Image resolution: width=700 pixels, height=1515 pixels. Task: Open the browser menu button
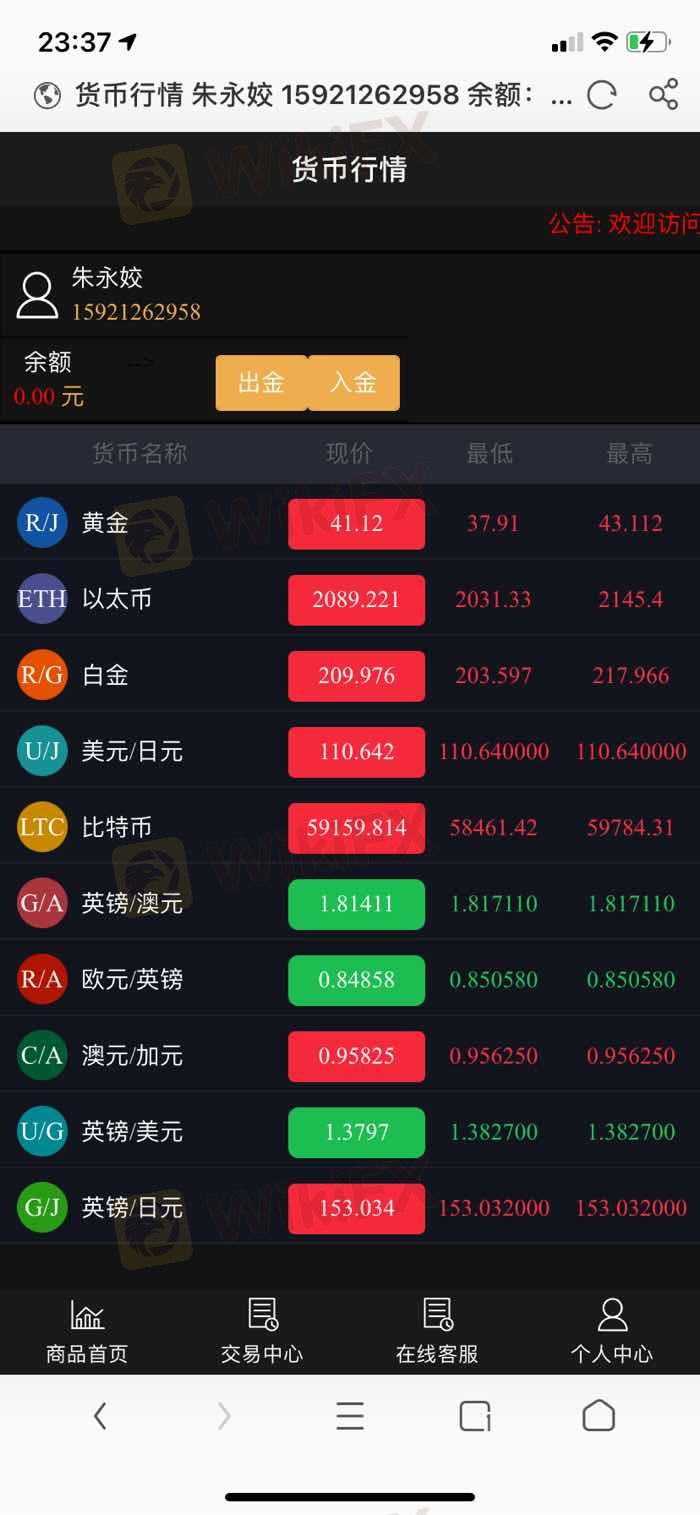pyautogui.click(x=350, y=1415)
